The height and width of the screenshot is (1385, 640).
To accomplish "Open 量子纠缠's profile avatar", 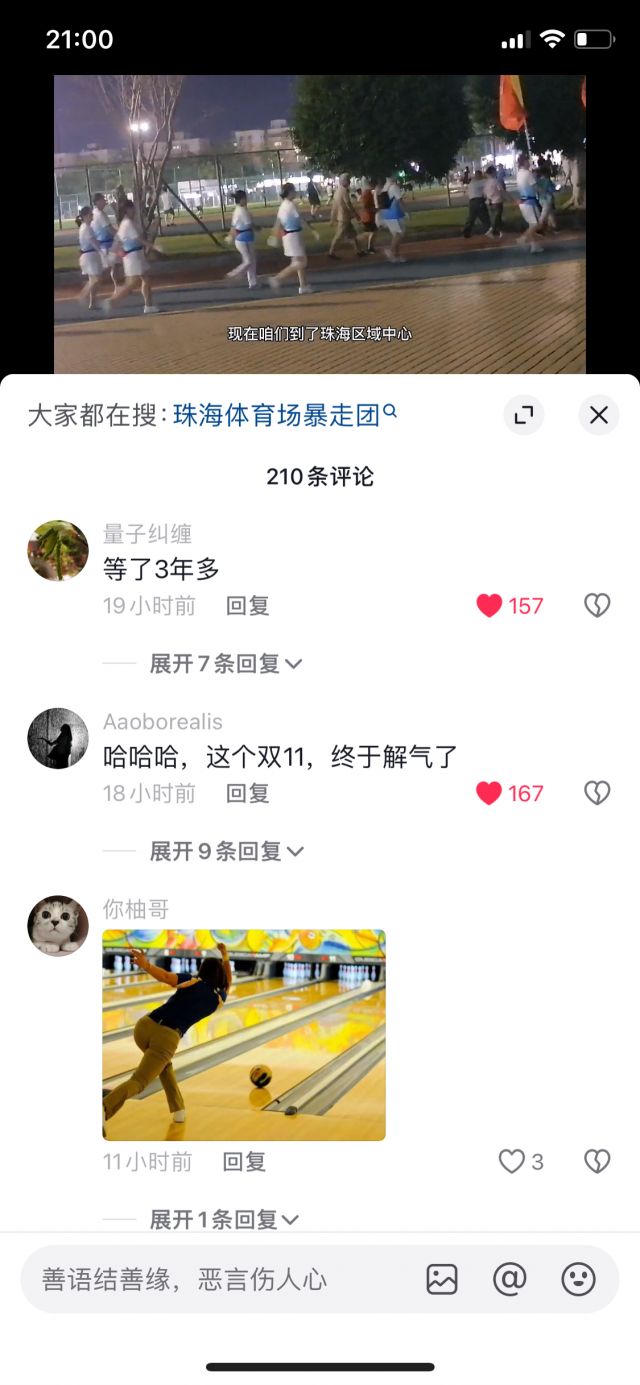I will click(58, 550).
